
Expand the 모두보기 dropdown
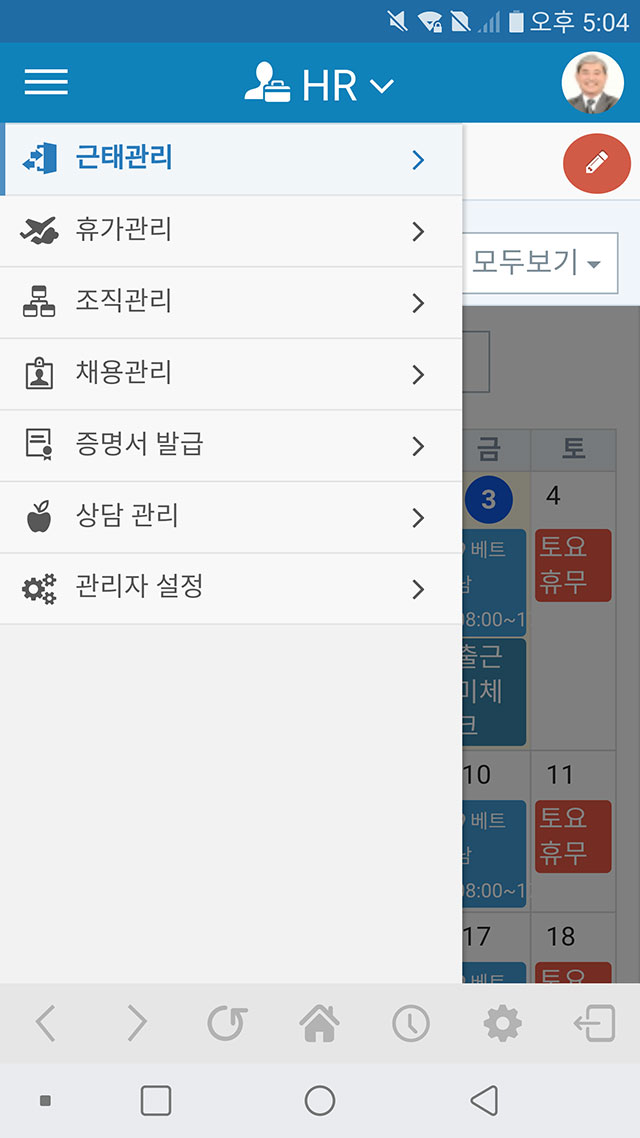click(540, 263)
